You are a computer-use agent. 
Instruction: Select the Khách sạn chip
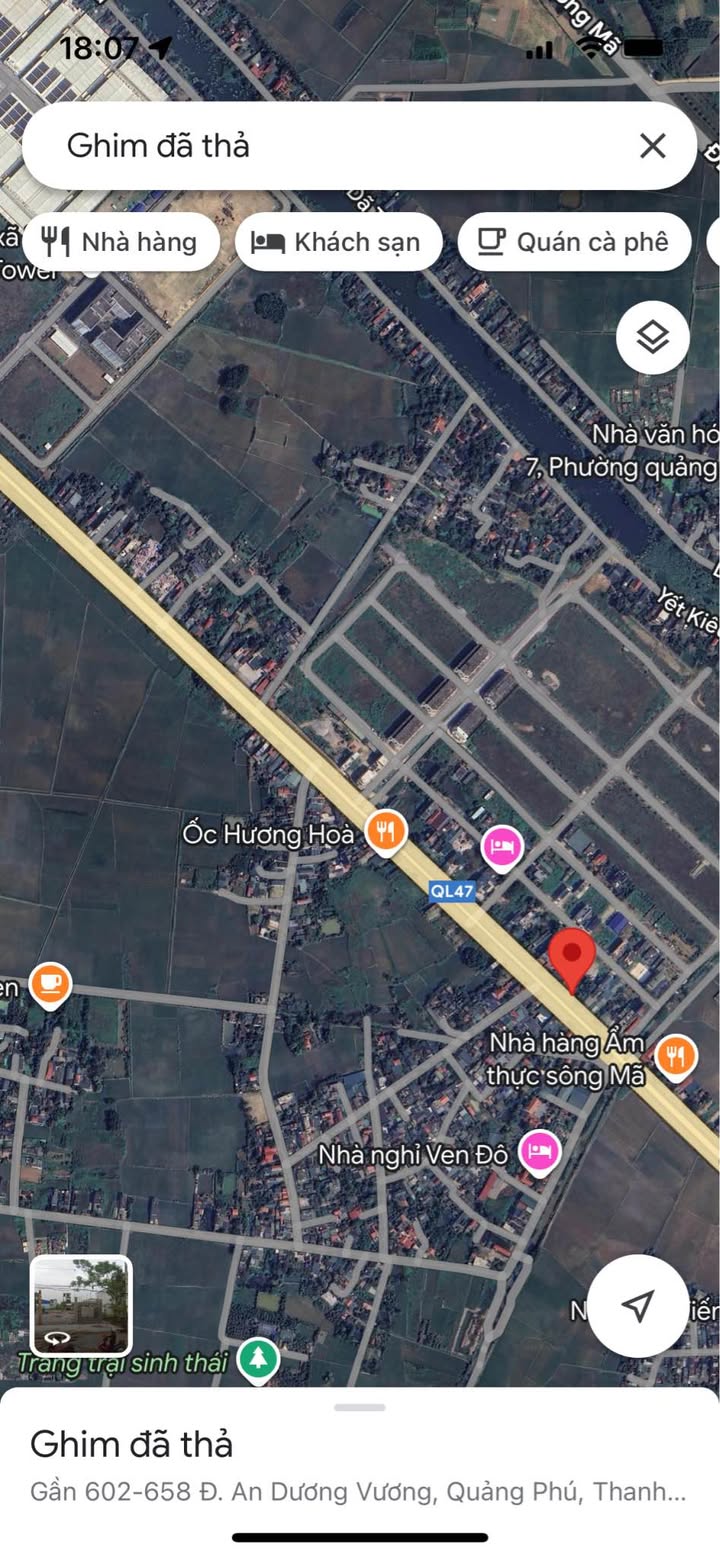coord(339,242)
